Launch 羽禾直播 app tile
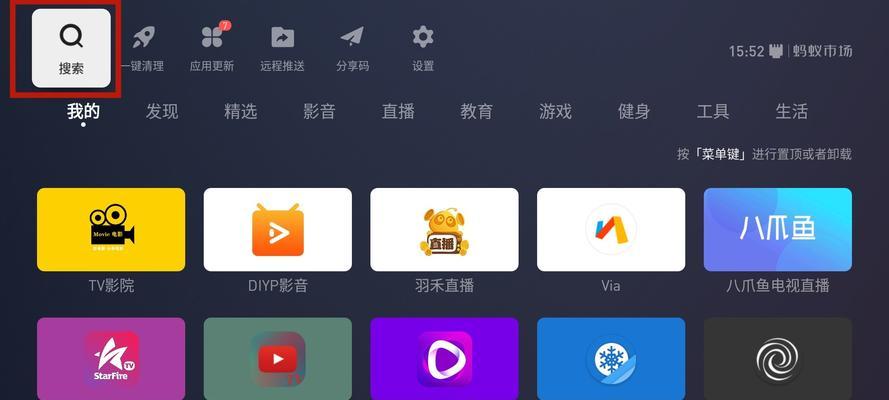Screen dimensions: 889x400 (x=444, y=230)
